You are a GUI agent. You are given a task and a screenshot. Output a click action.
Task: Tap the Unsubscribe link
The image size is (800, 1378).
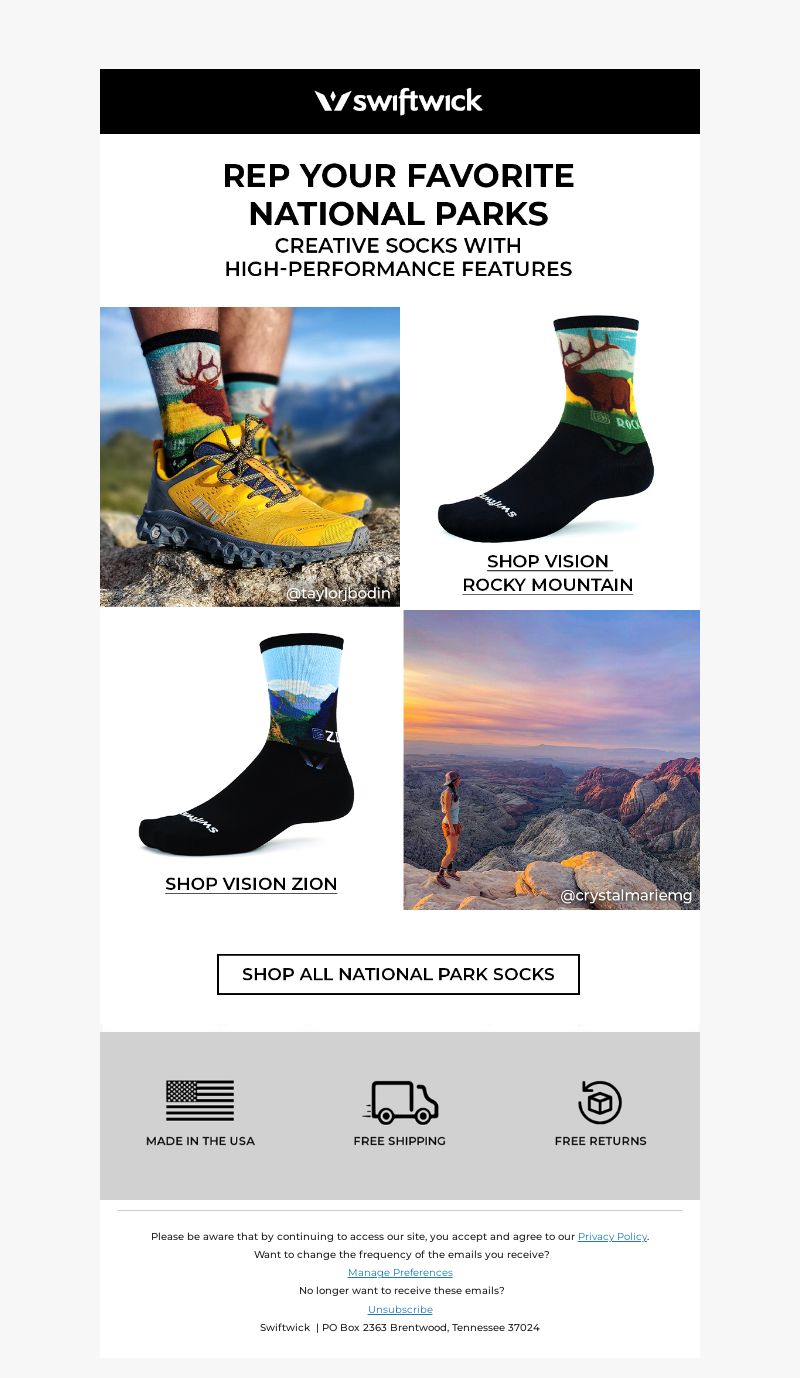pos(400,1309)
